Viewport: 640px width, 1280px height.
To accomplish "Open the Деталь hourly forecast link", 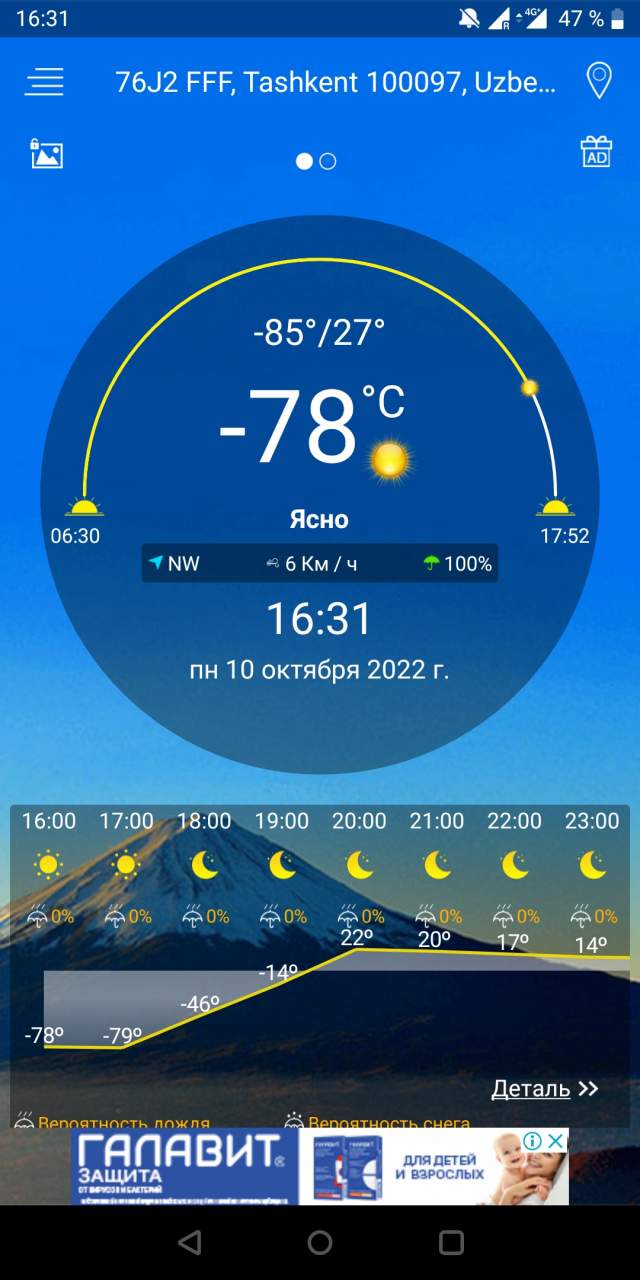I will pos(544,1089).
